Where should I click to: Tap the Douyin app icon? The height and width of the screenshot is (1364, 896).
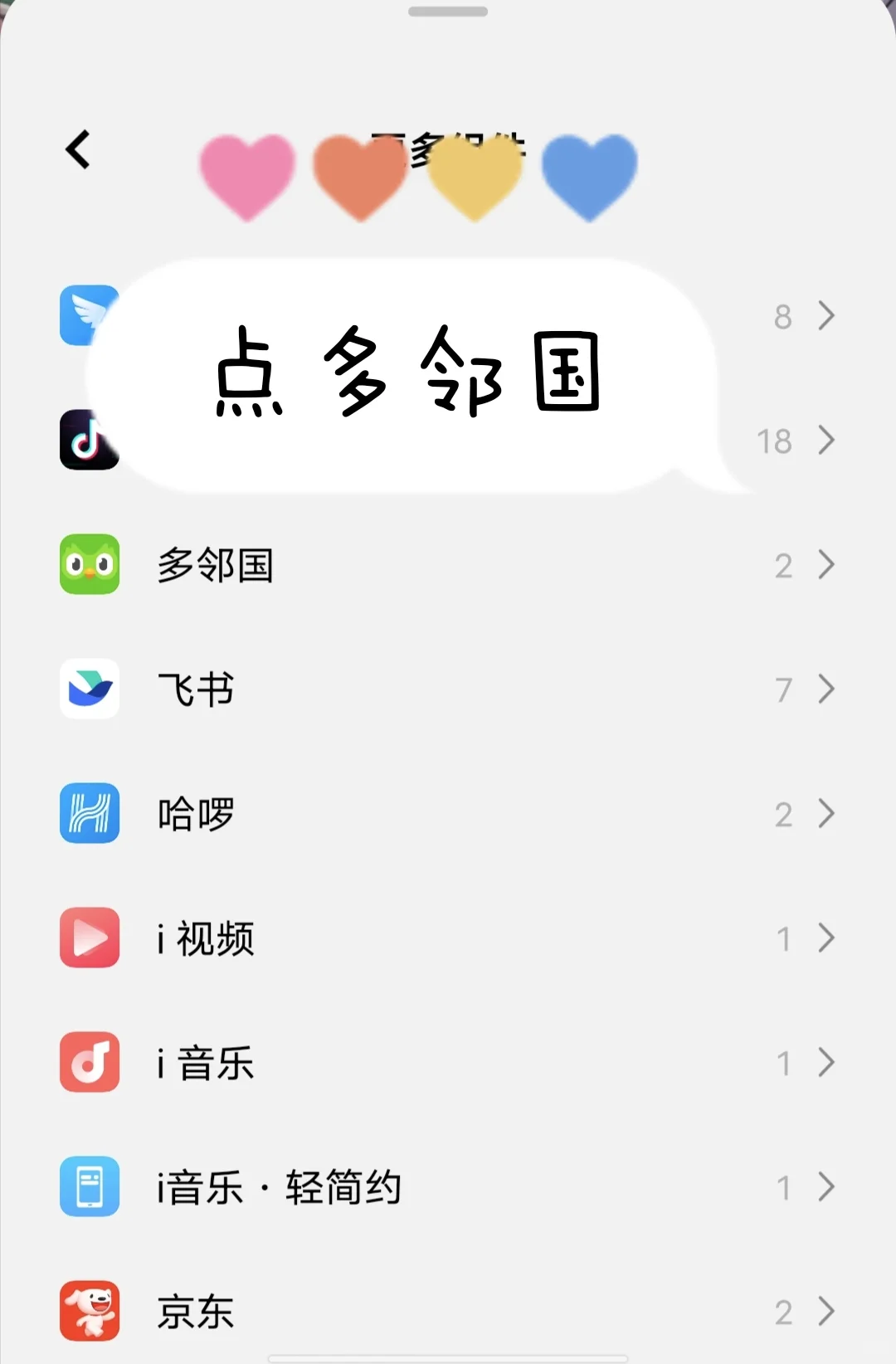(90, 441)
